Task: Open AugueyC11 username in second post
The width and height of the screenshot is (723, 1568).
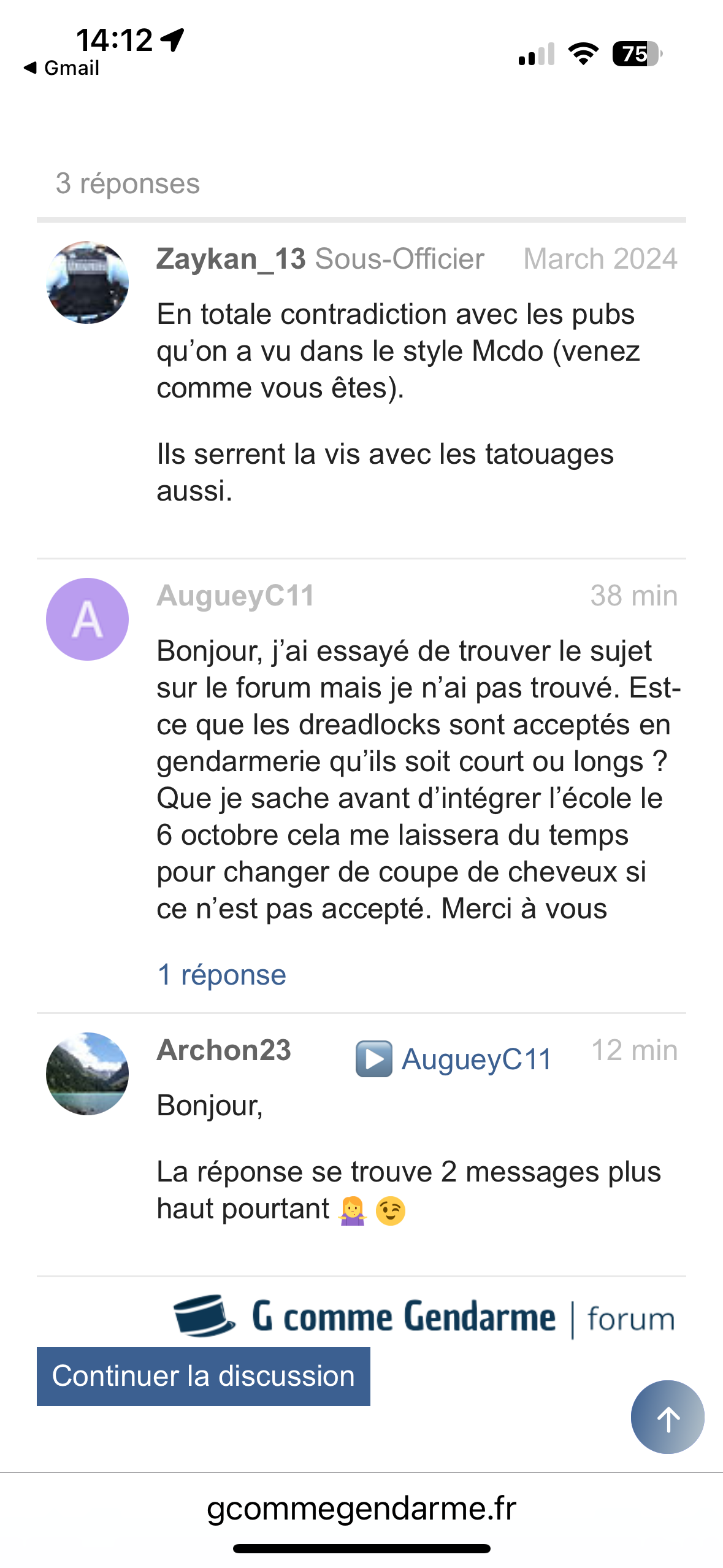Action: pyautogui.click(x=235, y=596)
